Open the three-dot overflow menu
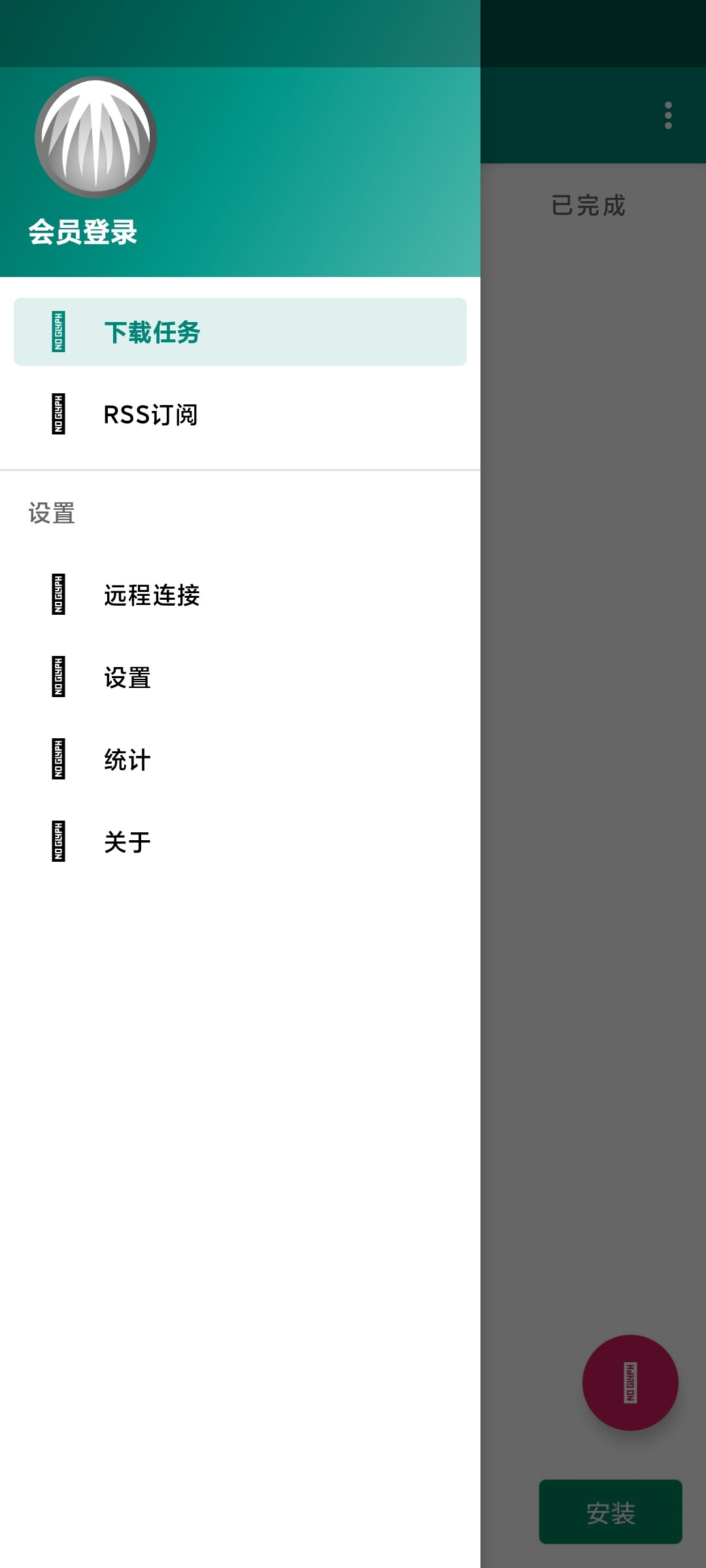This screenshot has width=706, height=1568. [x=668, y=116]
